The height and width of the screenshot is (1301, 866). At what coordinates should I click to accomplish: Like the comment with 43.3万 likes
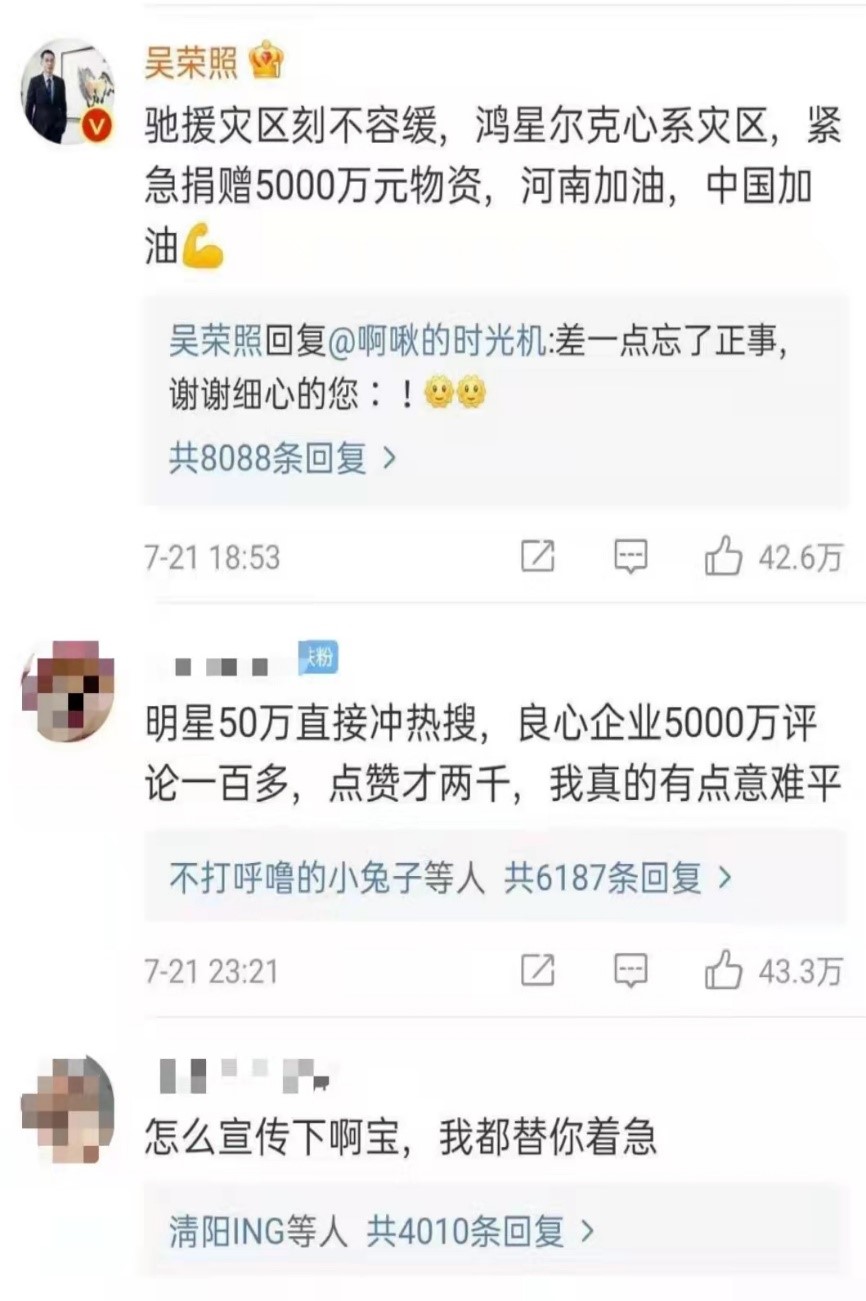coord(724,970)
